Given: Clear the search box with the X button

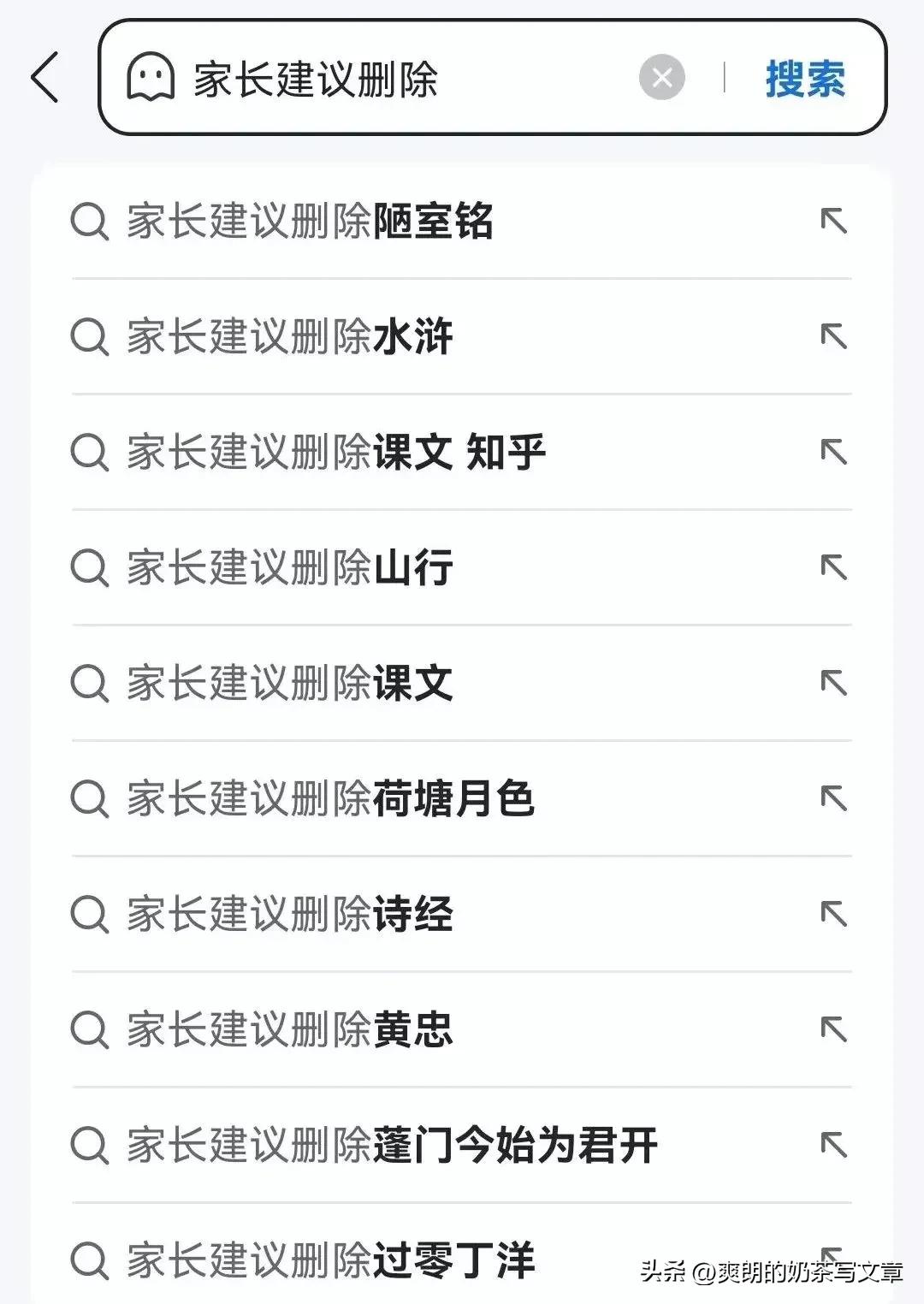Looking at the screenshot, I should coord(661,78).
